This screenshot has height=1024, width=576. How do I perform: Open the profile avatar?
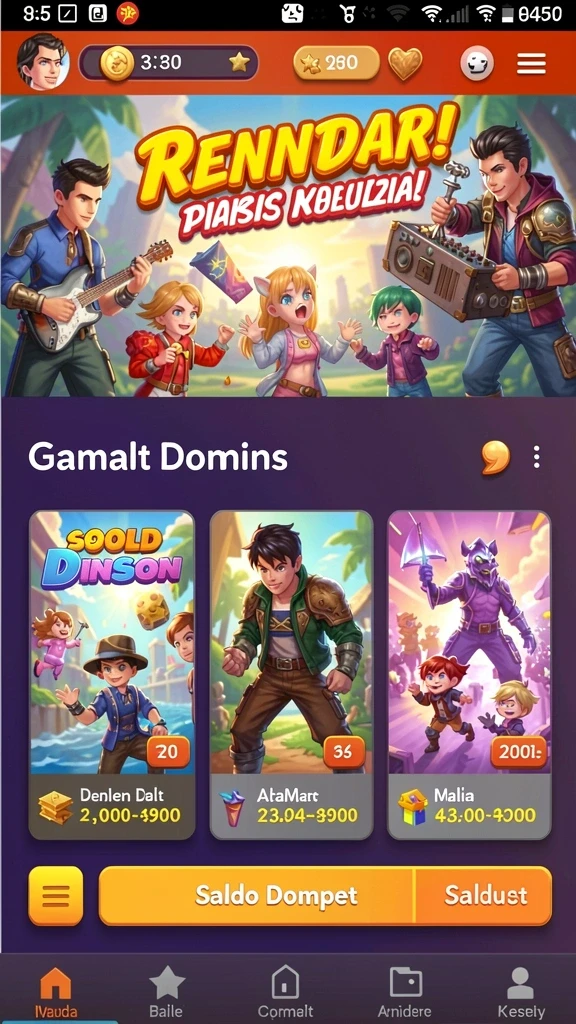(43, 61)
